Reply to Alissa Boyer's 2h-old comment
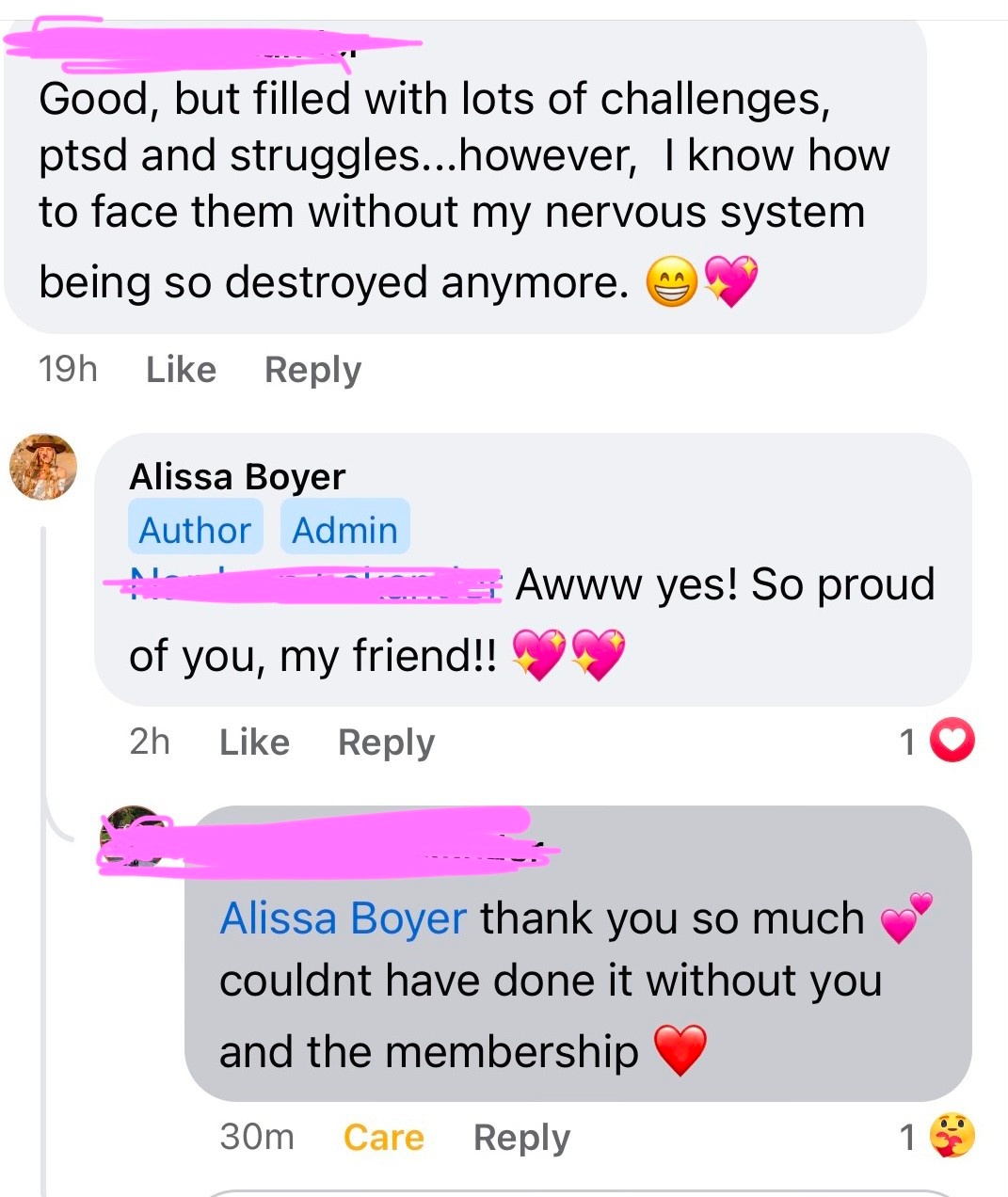Viewport: 1008px width, 1197px height. pos(386,742)
